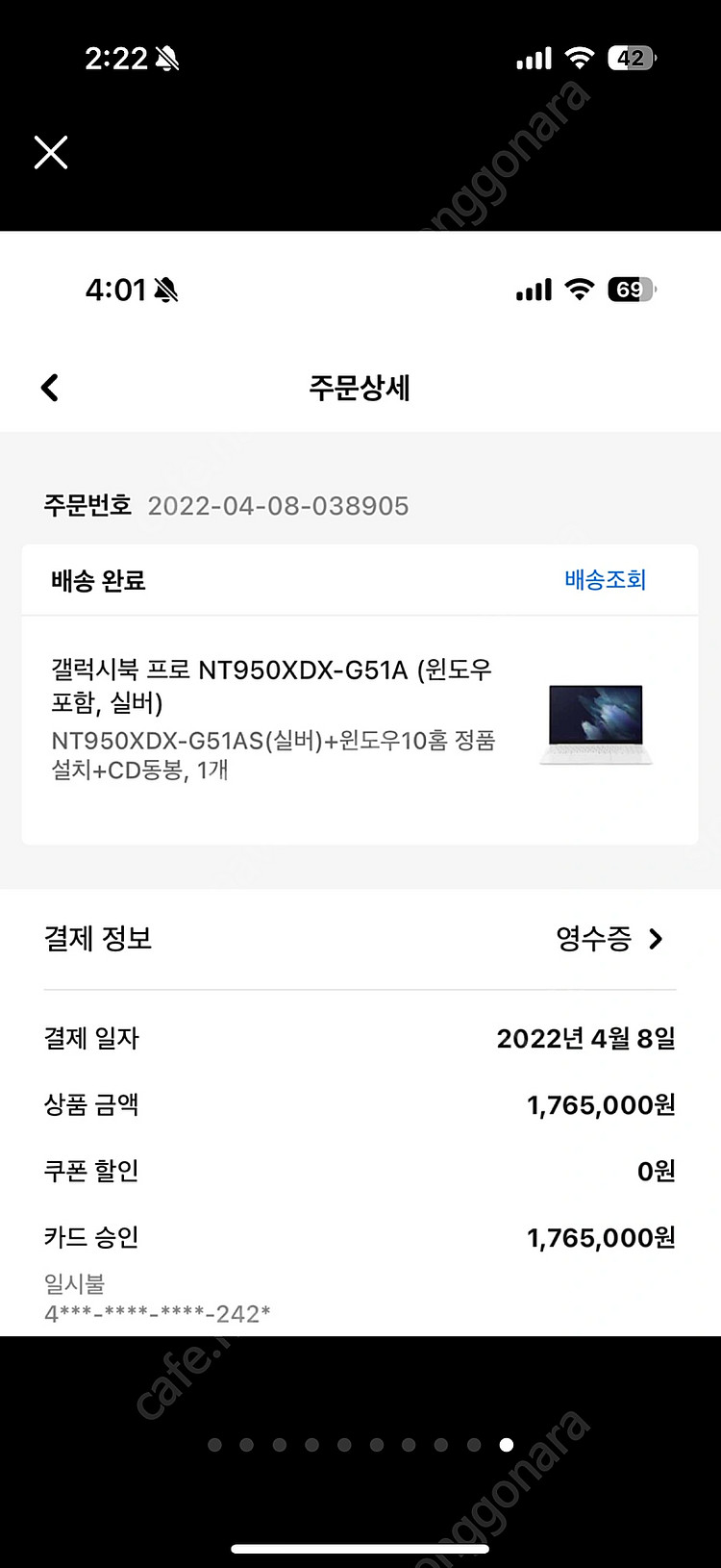The height and width of the screenshot is (1568, 721).
Task: Tap the X to close the image viewer
Action: point(50,152)
